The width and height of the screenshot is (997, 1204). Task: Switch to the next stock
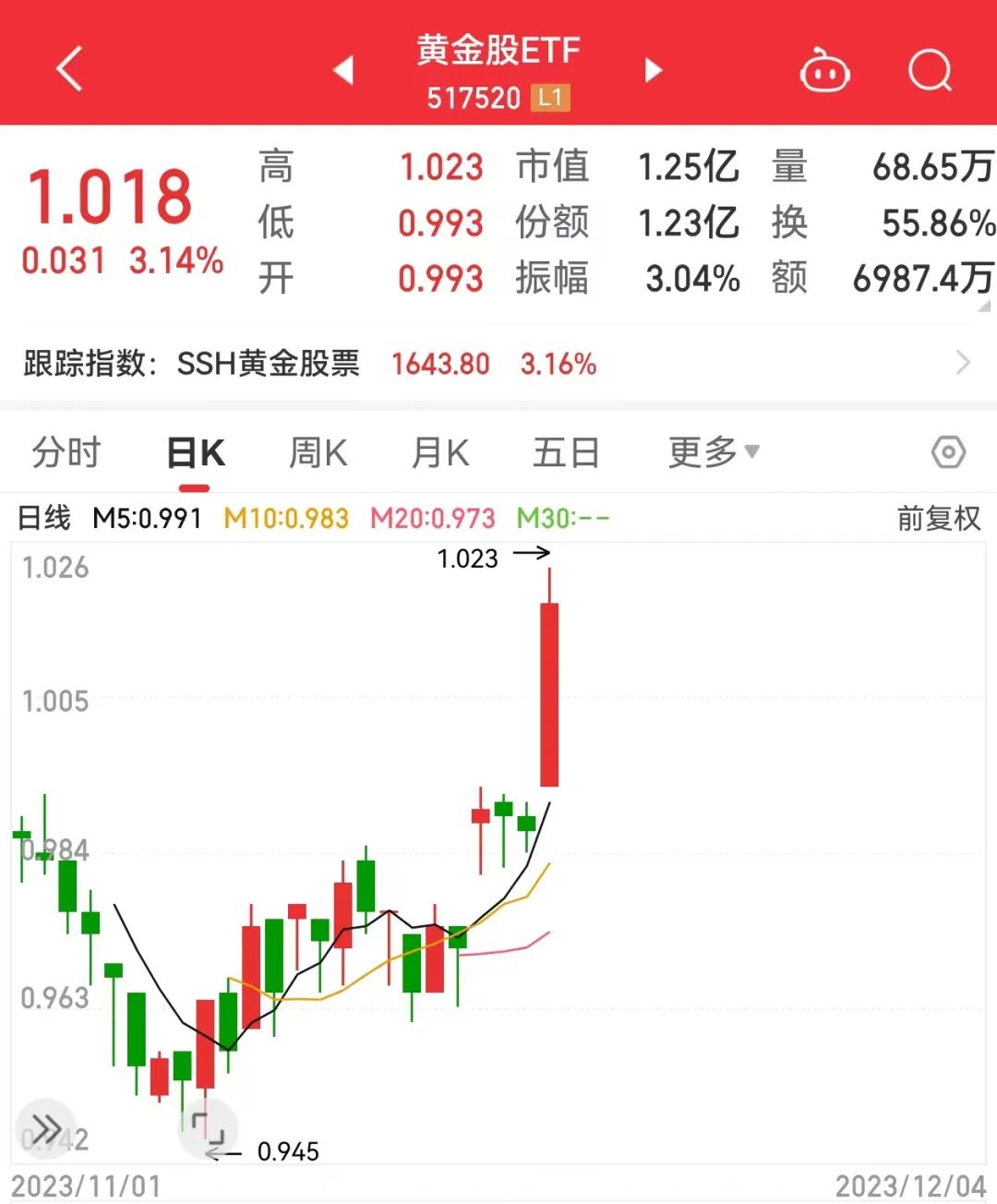click(x=654, y=70)
